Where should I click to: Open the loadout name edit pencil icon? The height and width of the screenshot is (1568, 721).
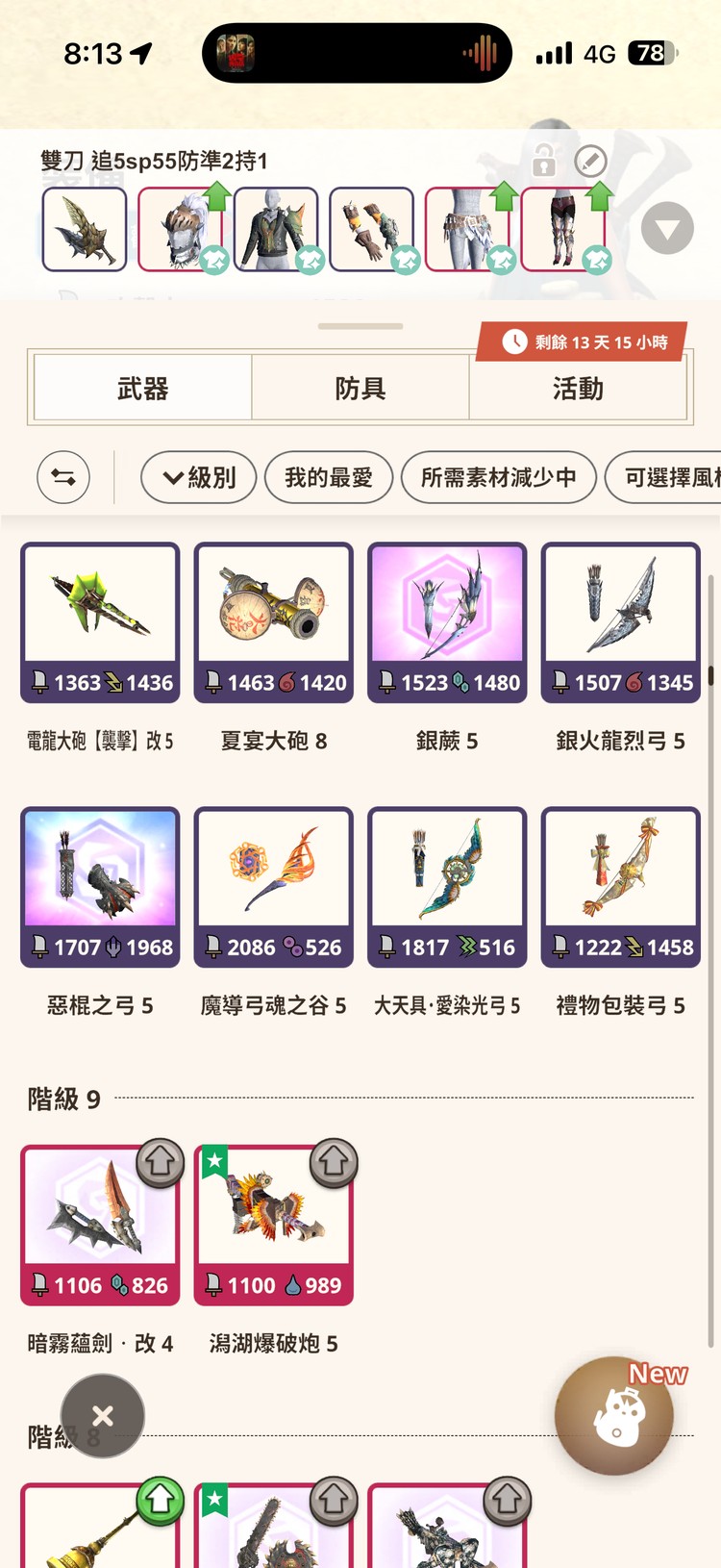[591, 162]
